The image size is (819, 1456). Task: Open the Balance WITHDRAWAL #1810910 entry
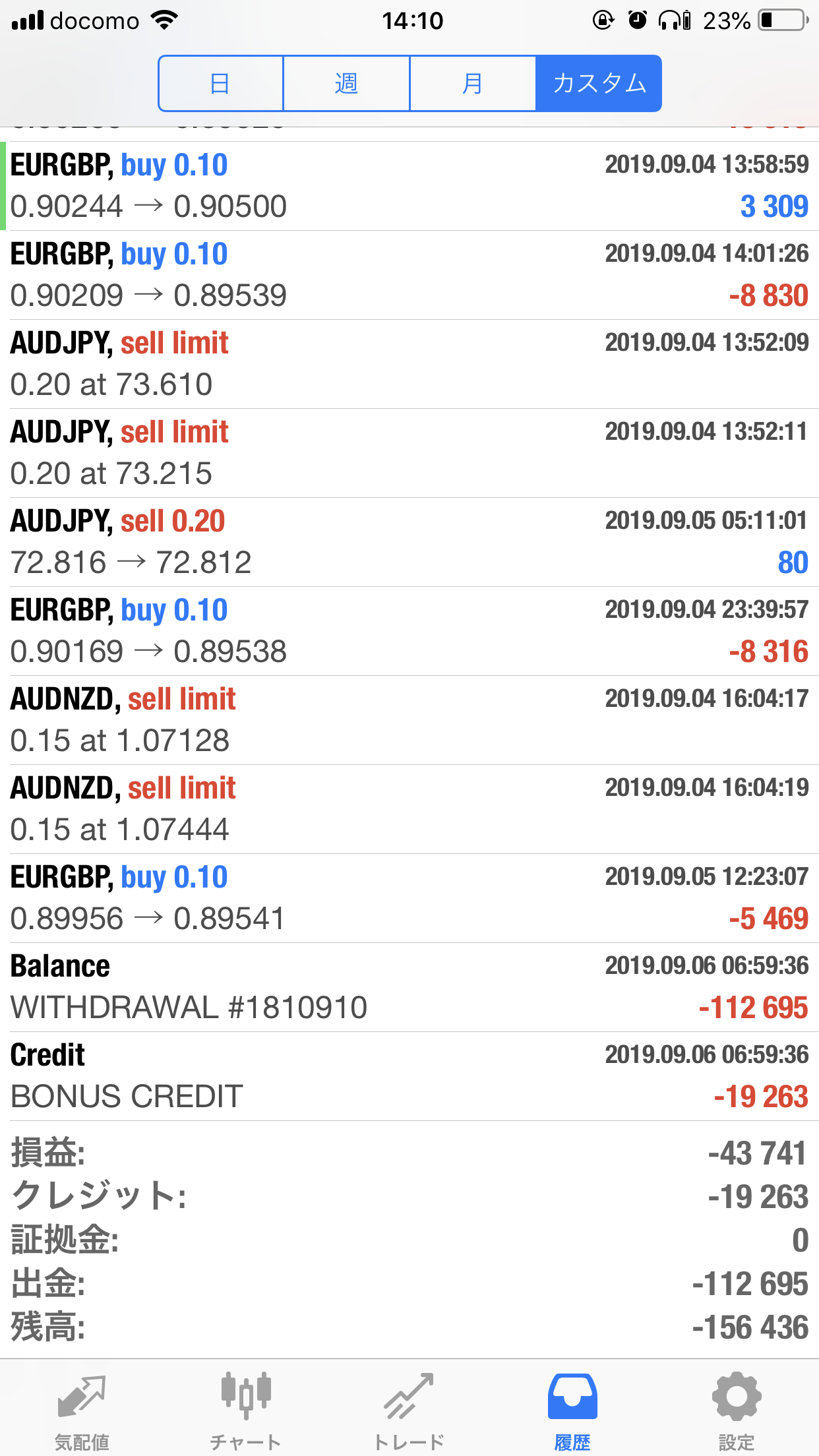(x=409, y=987)
